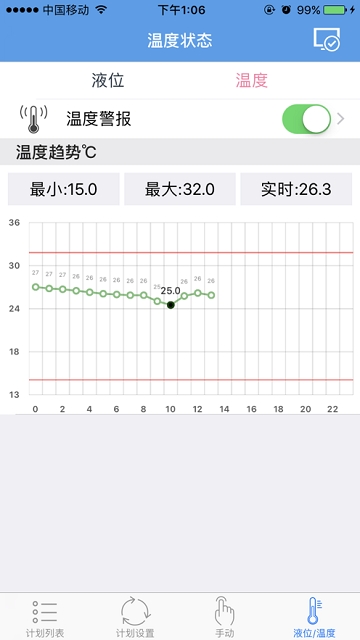This screenshot has width=360, height=640.
Task: Switch to the 手动 tab
Action: tap(225, 617)
